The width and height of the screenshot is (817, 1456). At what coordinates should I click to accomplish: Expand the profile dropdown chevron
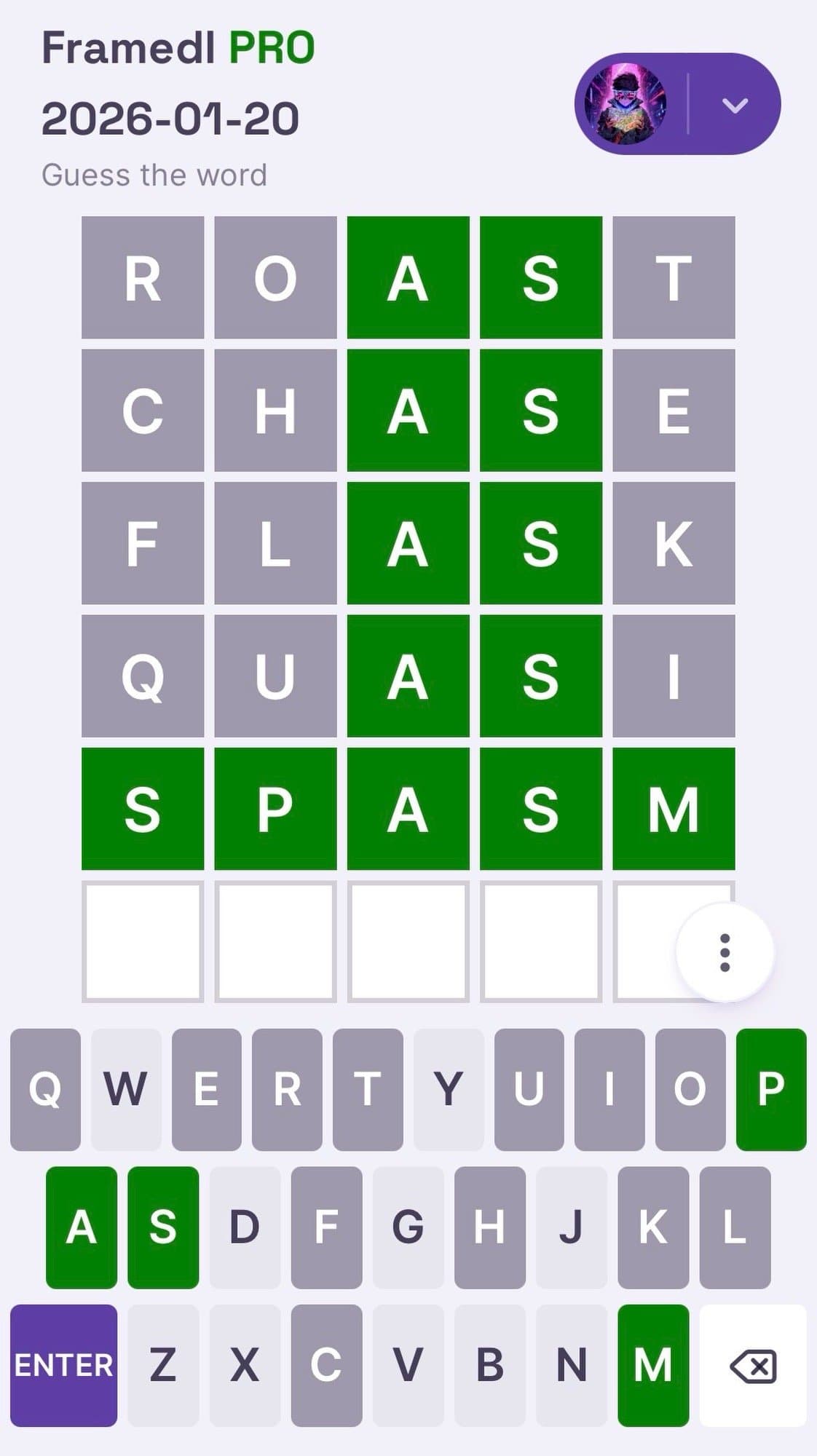click(x=734, y=105)
